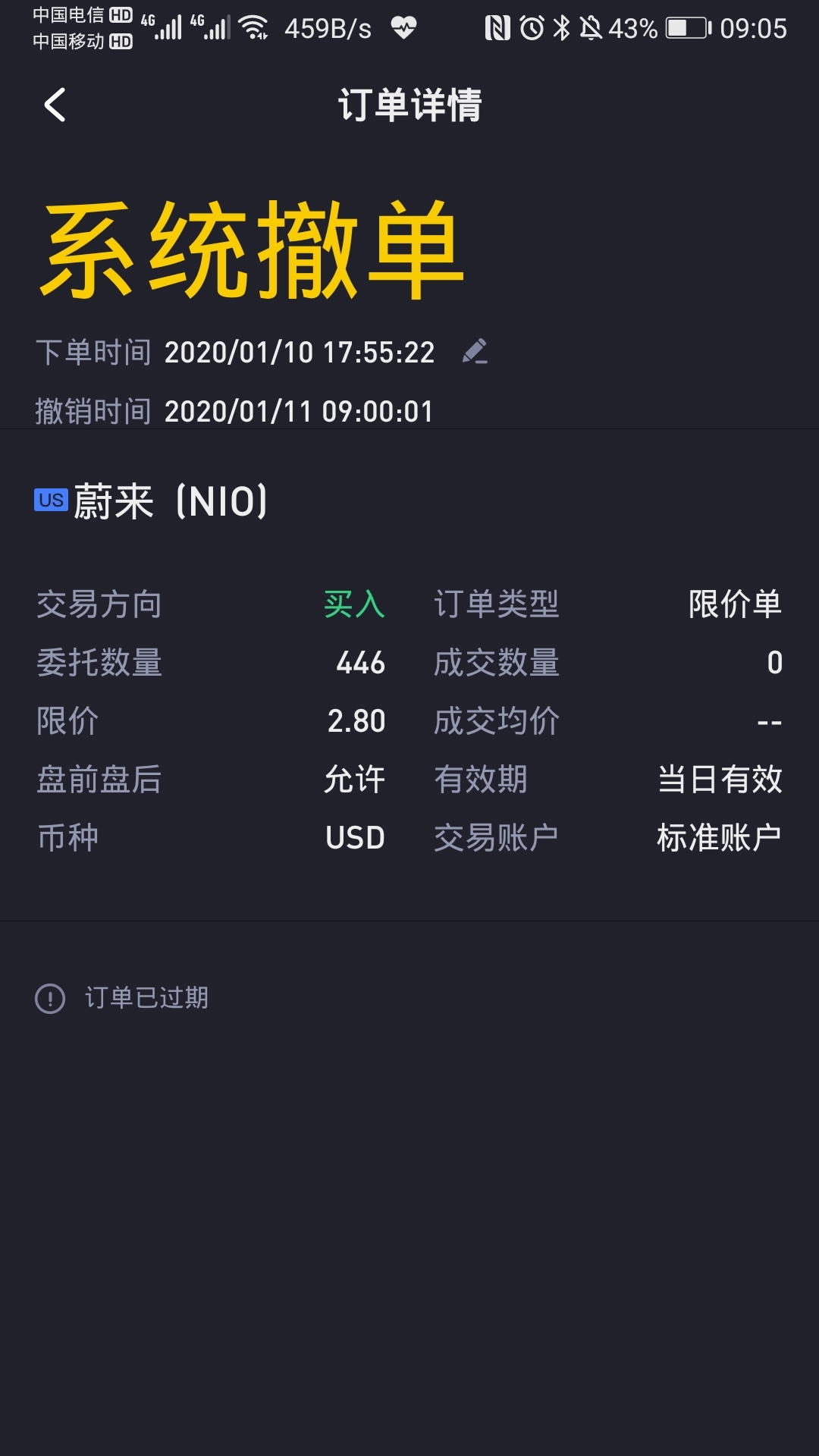This screenshot has width=819, height=1456.
Task: Go back from the 订单详情 page
Action: pos(55,105)
